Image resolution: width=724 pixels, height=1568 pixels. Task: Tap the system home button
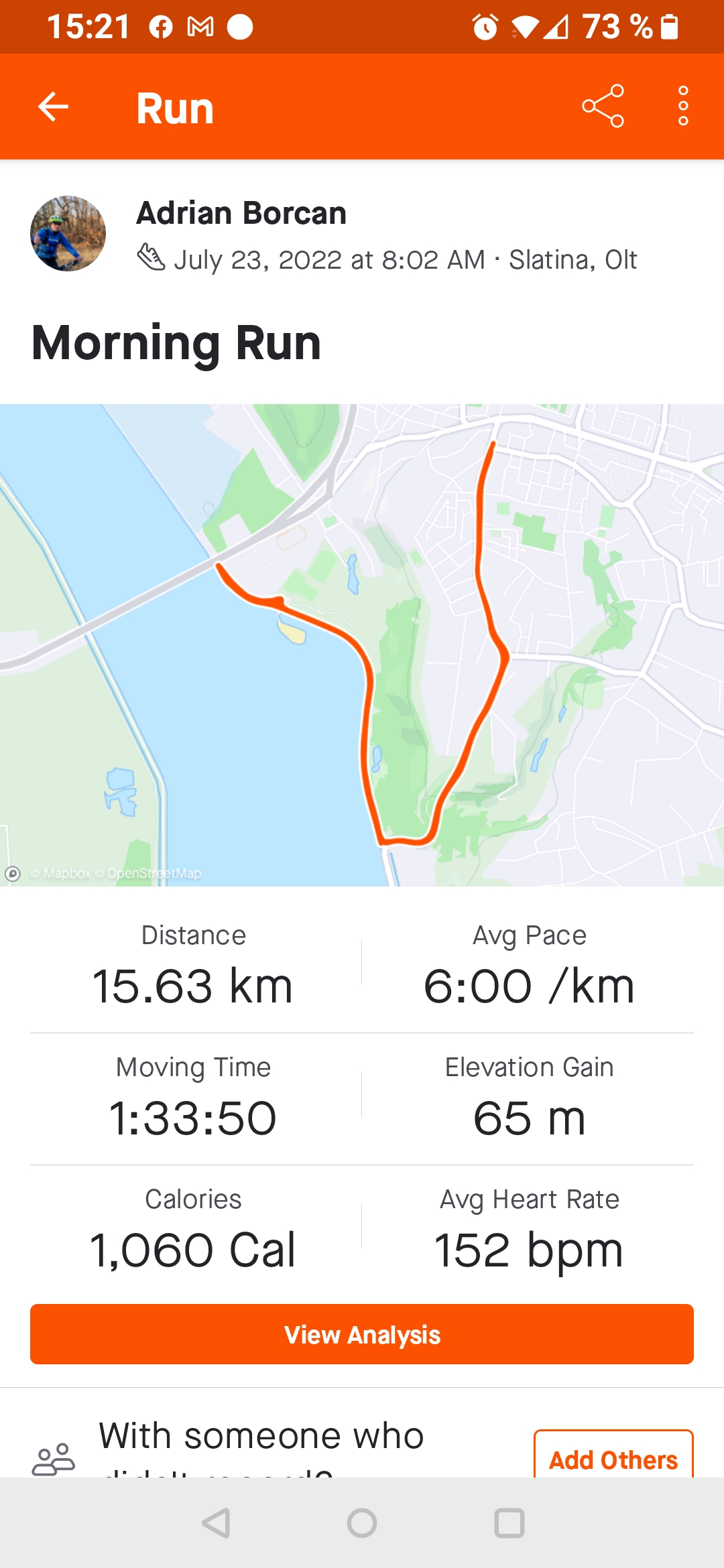click(362, 1523)
